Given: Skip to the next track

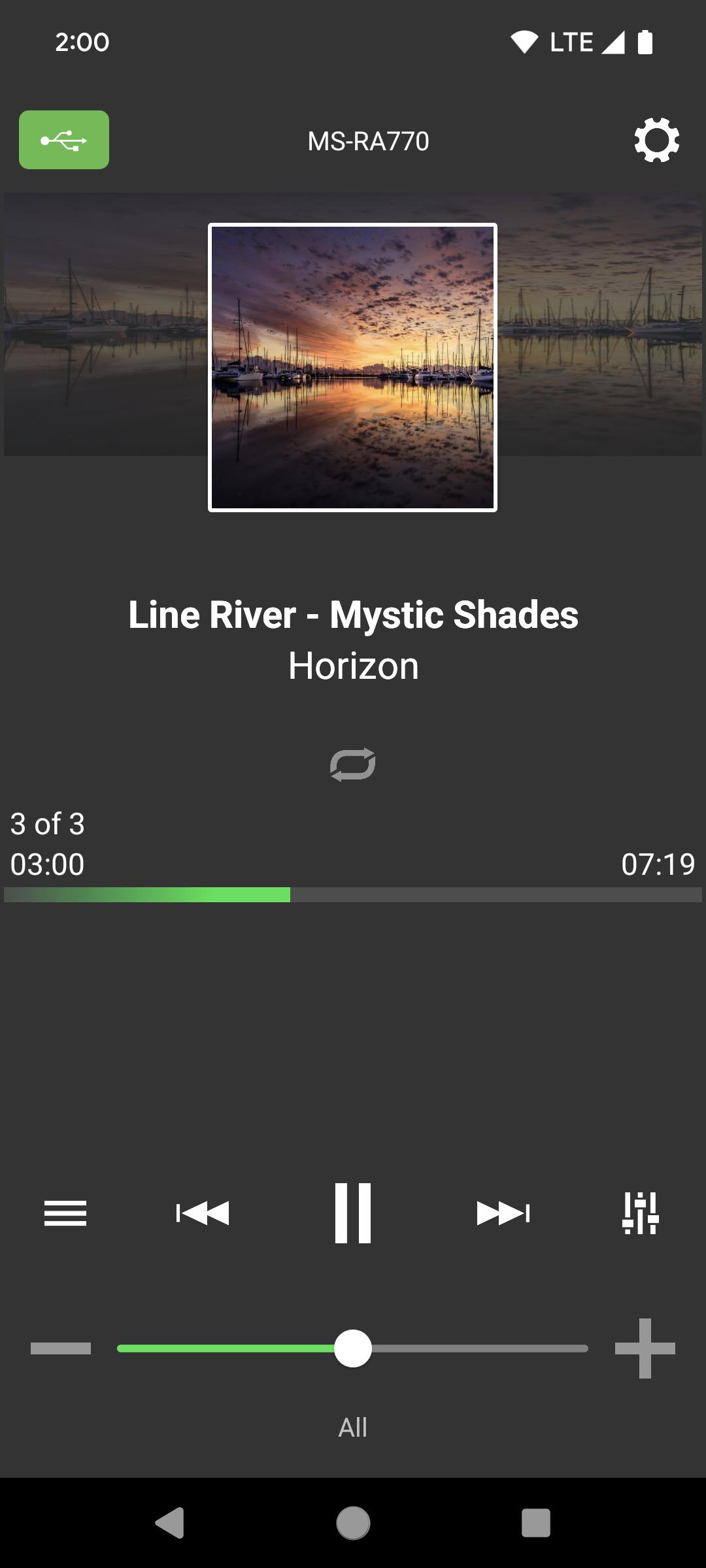Looking at the screenshot, I should 503,1213.
